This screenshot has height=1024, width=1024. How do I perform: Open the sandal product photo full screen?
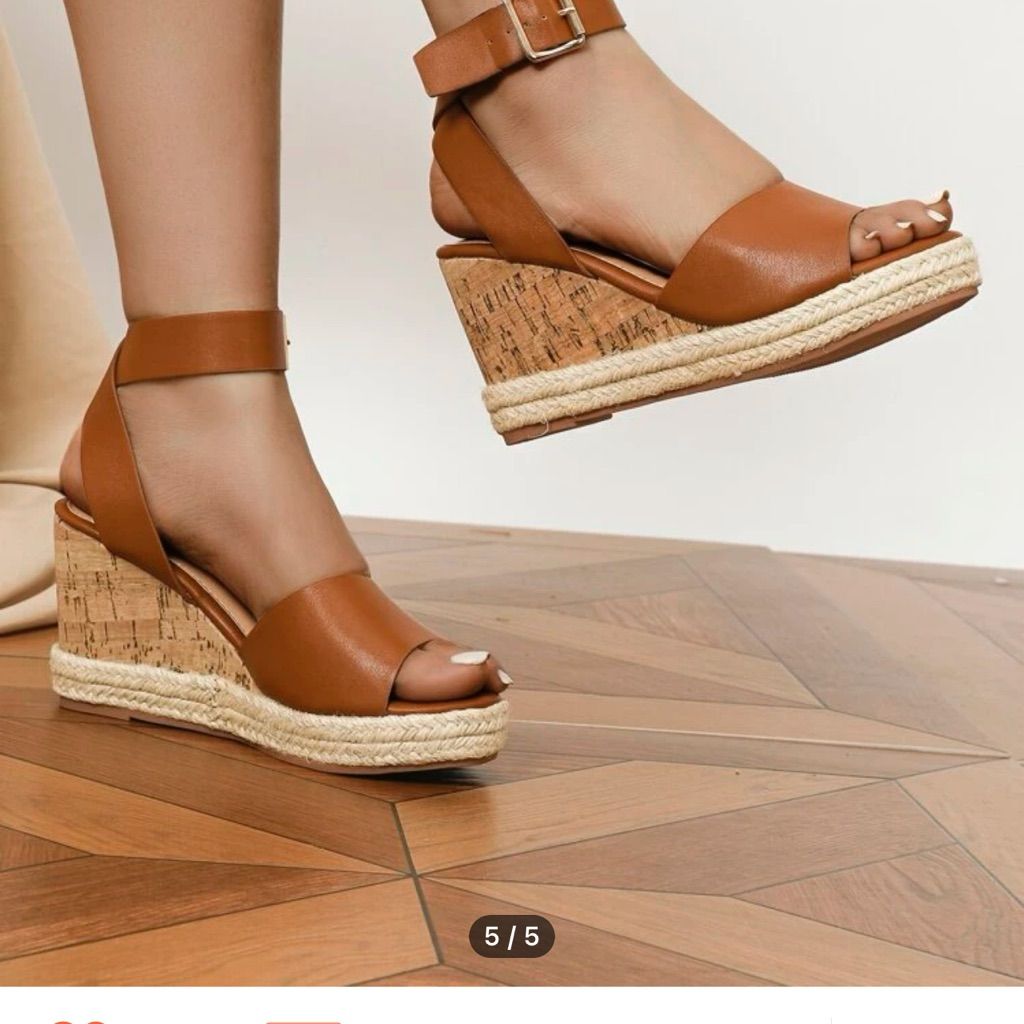[x=512, y=480]
